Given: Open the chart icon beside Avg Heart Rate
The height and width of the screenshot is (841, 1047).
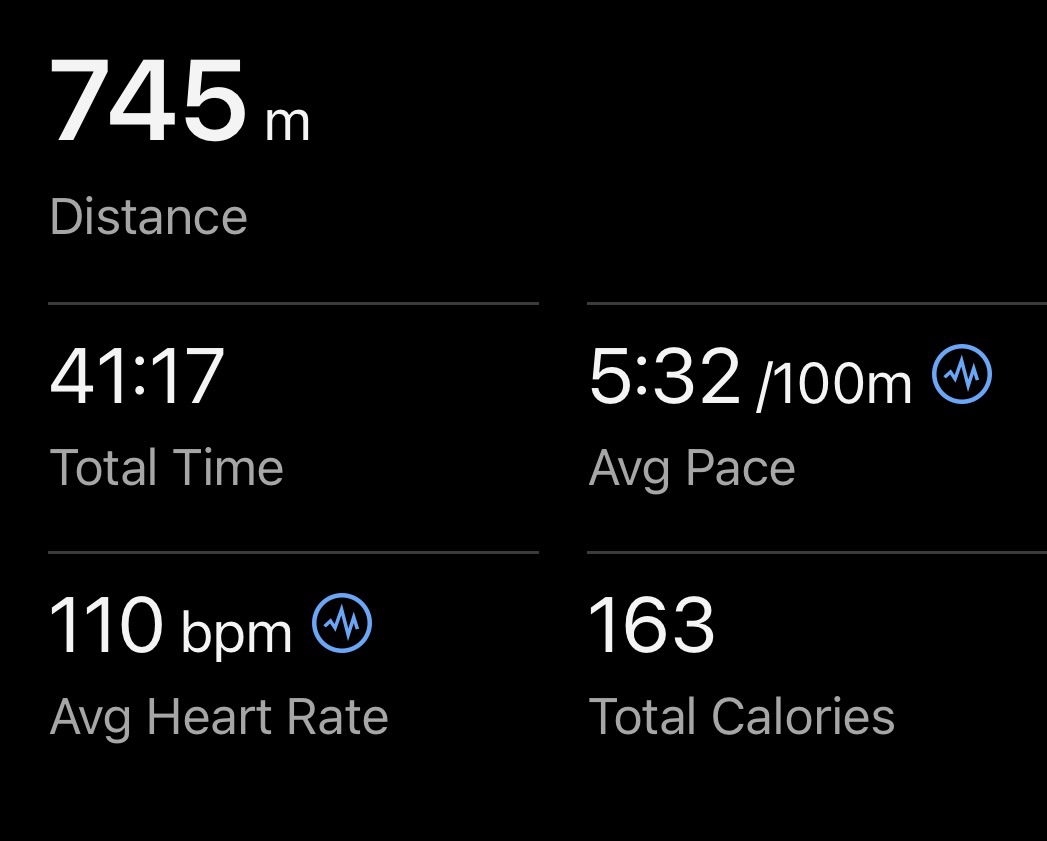Looking at the screenshot, I should [342, 624].
